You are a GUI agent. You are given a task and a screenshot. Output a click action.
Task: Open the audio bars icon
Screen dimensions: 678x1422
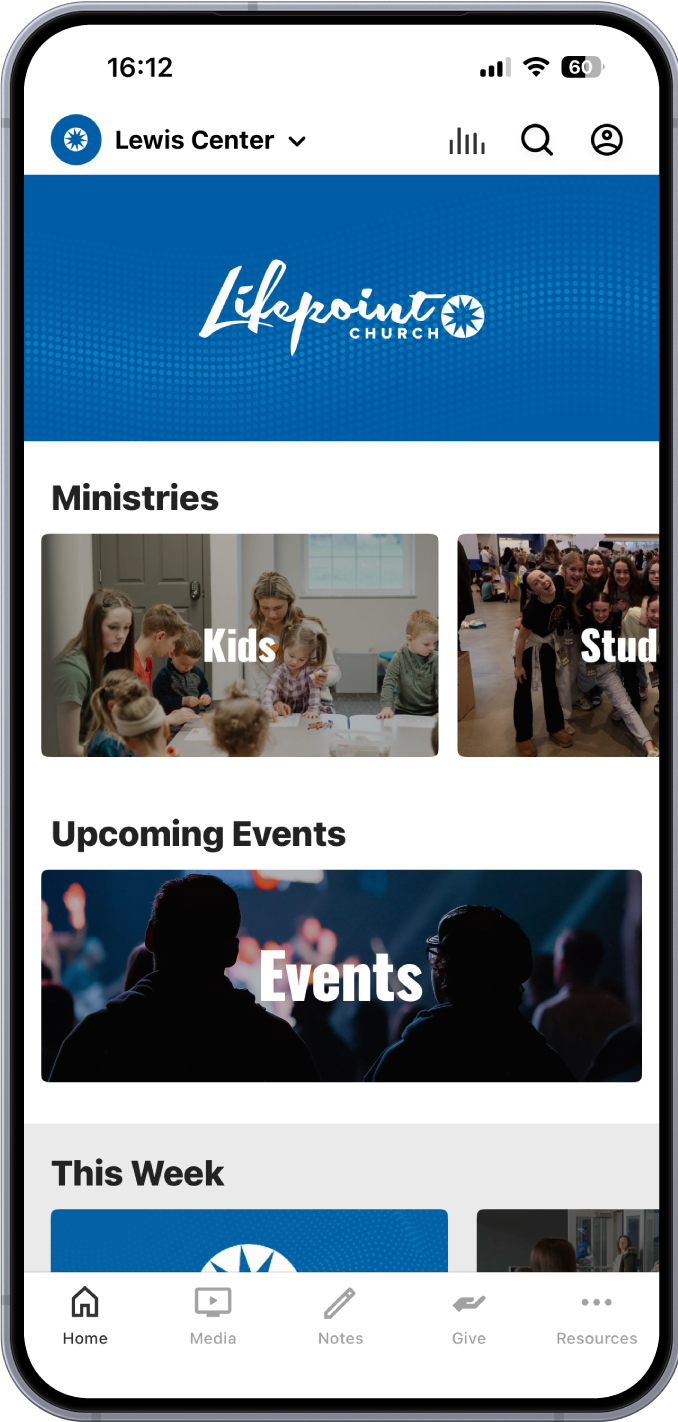(x=467, y=141)
